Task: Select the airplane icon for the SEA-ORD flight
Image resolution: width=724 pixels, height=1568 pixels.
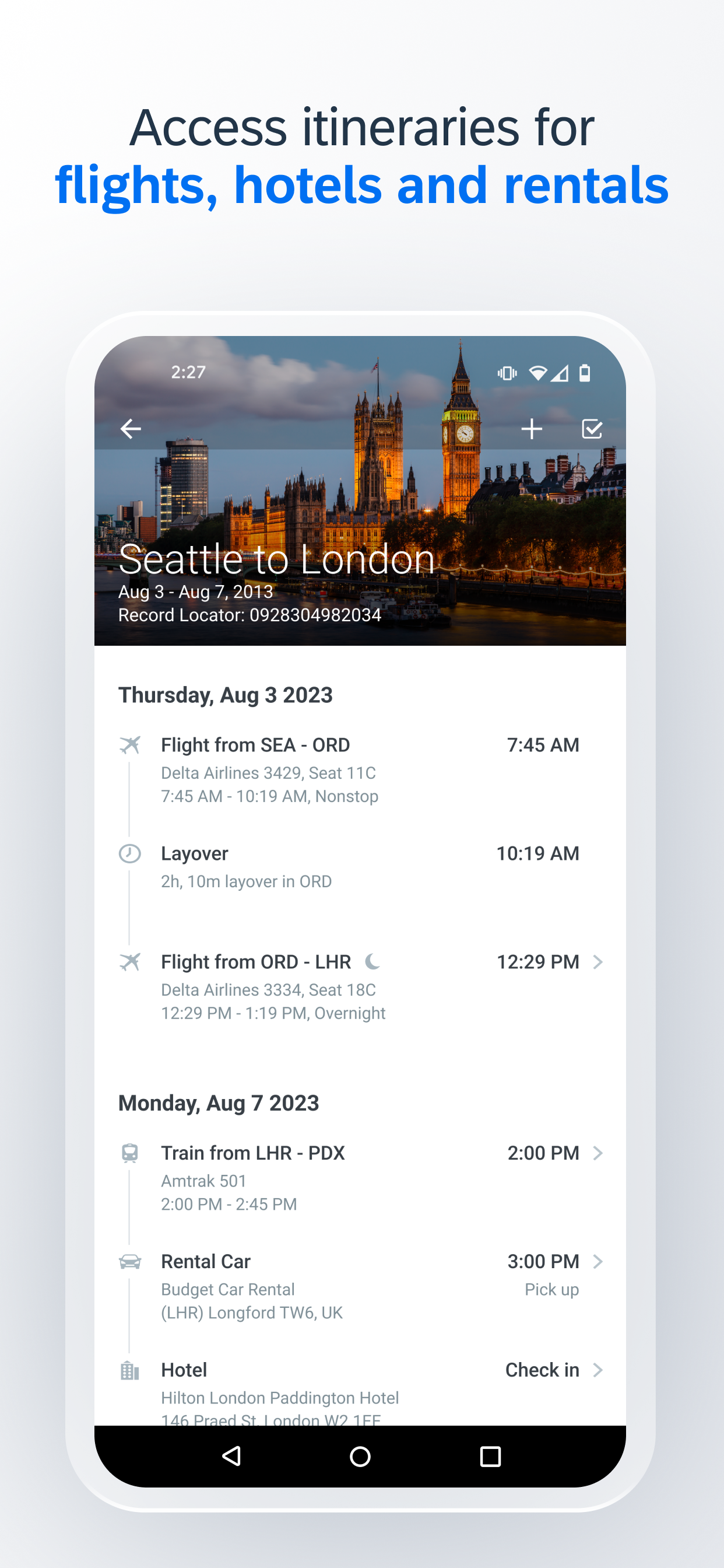Action: click(129, 744)
